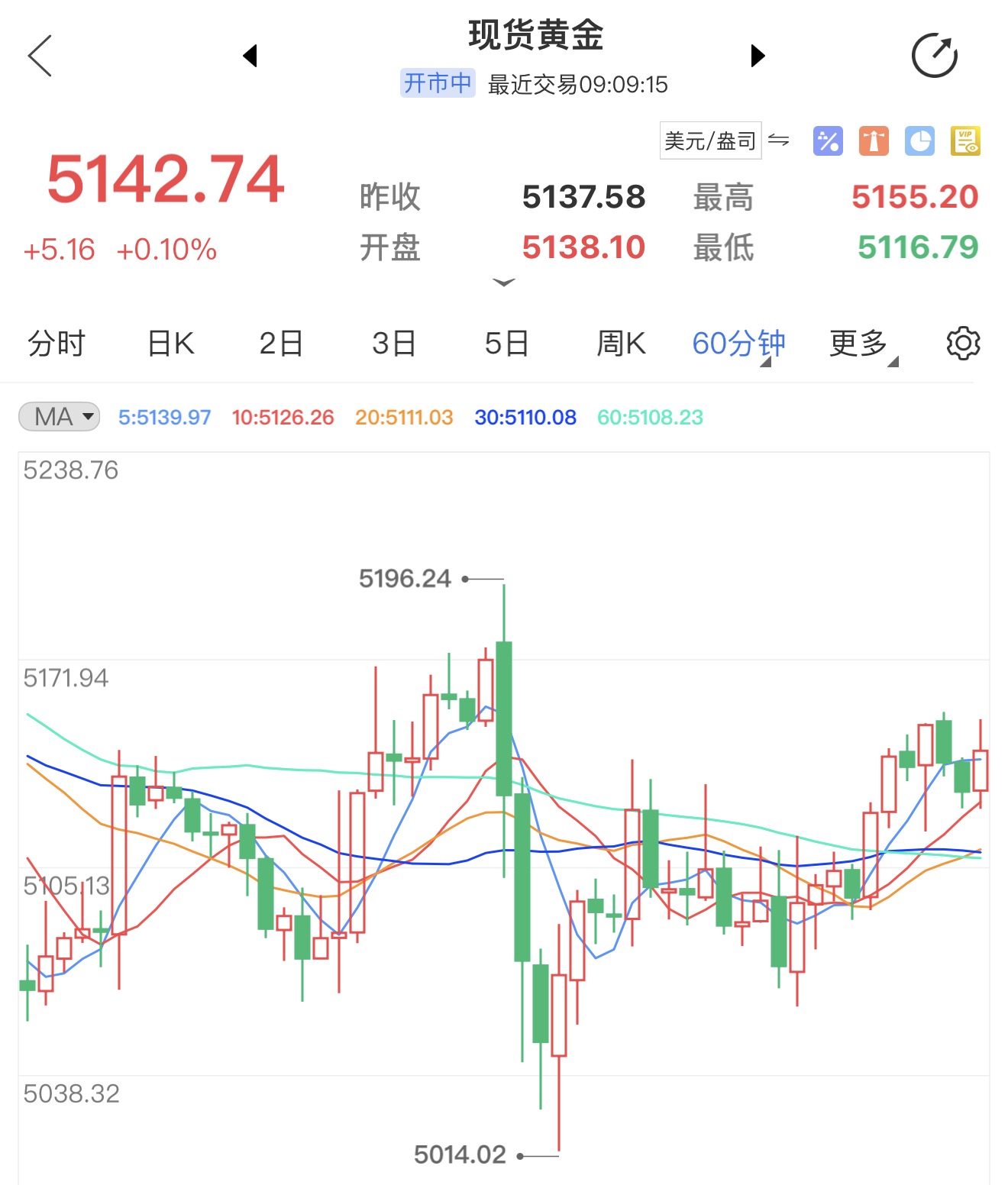
Task: Switch to the next instrument arrow
Action: pyautogui.click(x=758, y=56)
